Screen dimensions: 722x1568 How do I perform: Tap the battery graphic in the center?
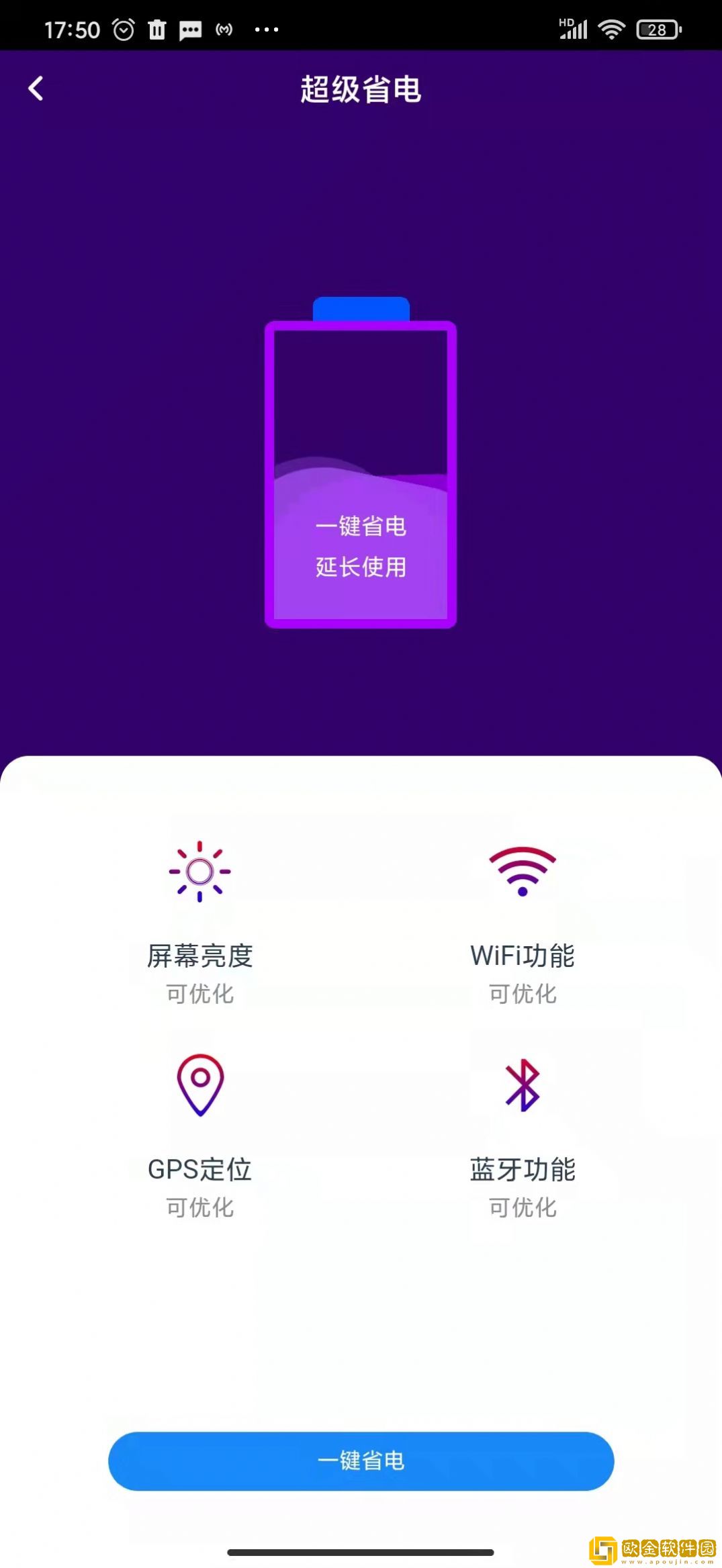361,470
